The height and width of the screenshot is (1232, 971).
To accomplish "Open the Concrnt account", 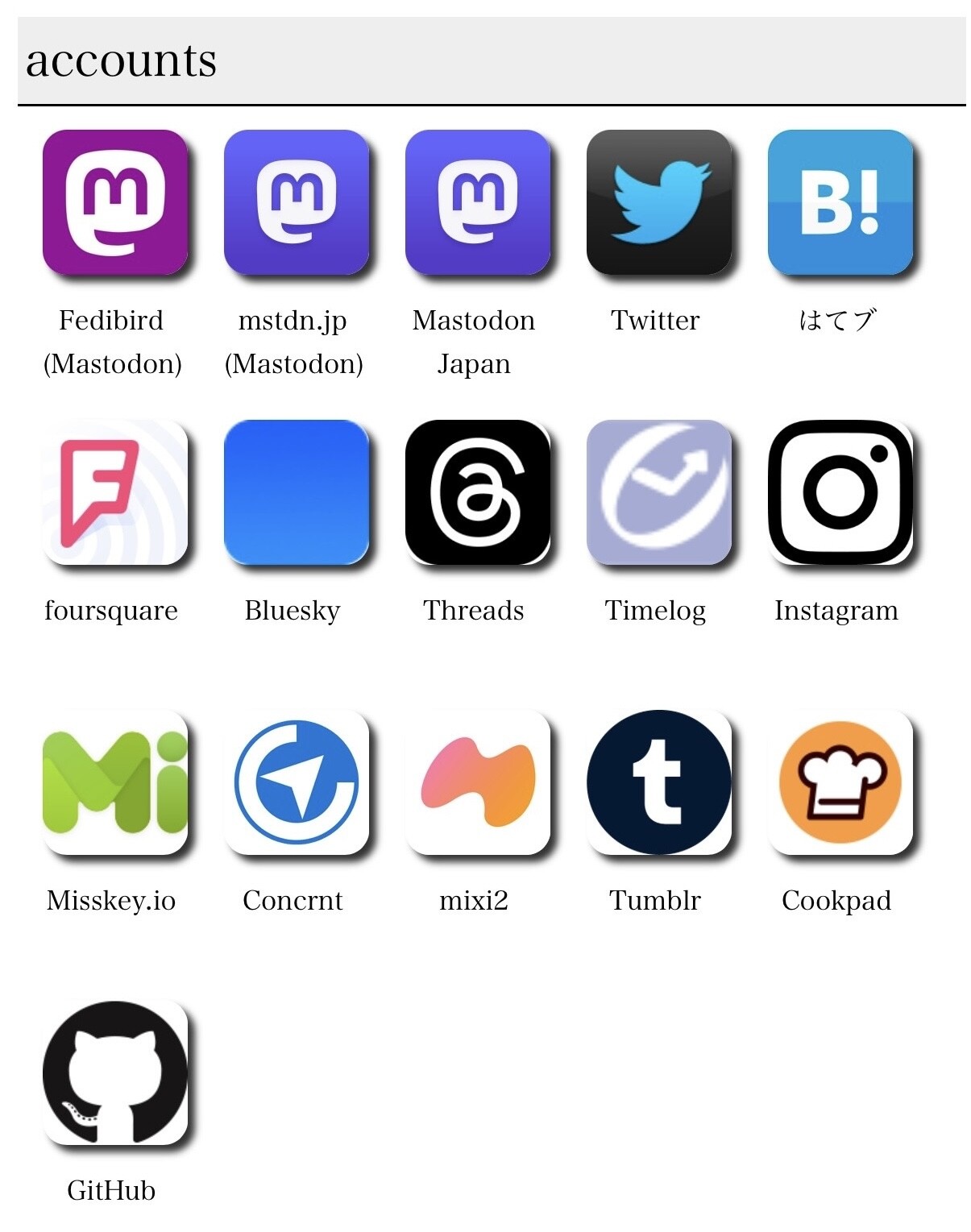I will pos(296,782).
